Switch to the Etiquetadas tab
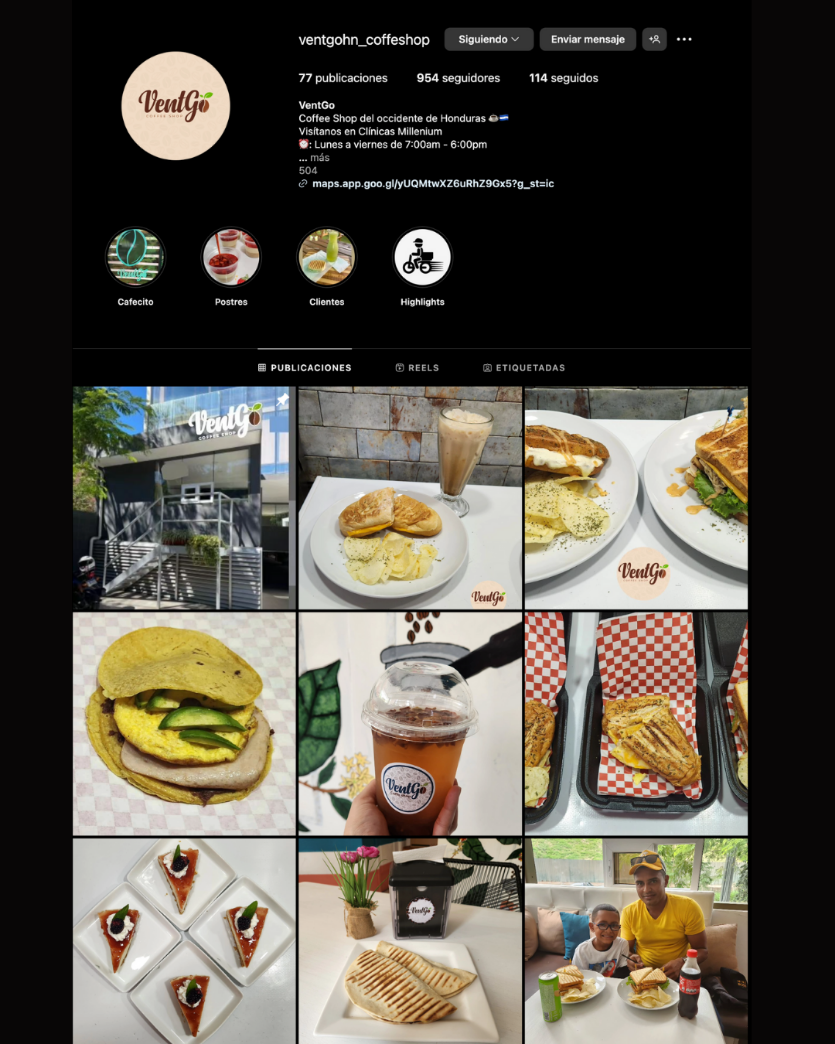Image resolution: width=835 pixels, height=1044 pixels. 524,368
